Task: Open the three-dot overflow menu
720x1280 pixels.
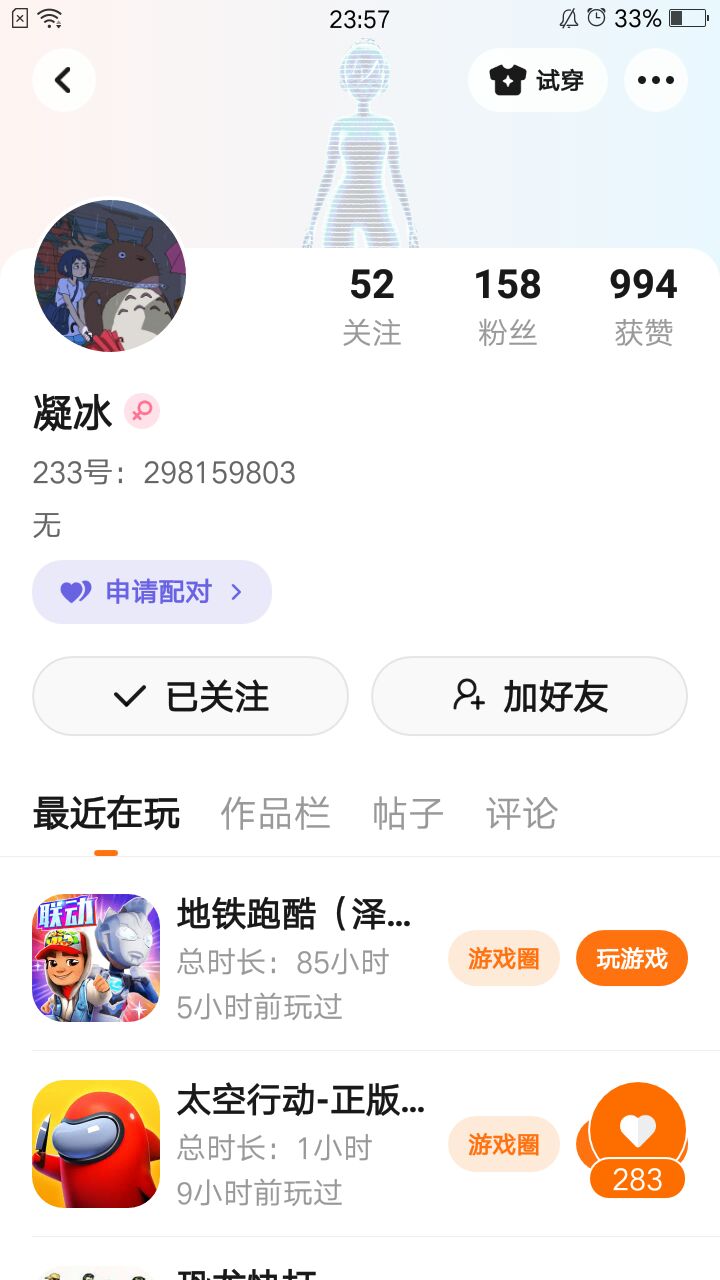Action: [655, 80]
